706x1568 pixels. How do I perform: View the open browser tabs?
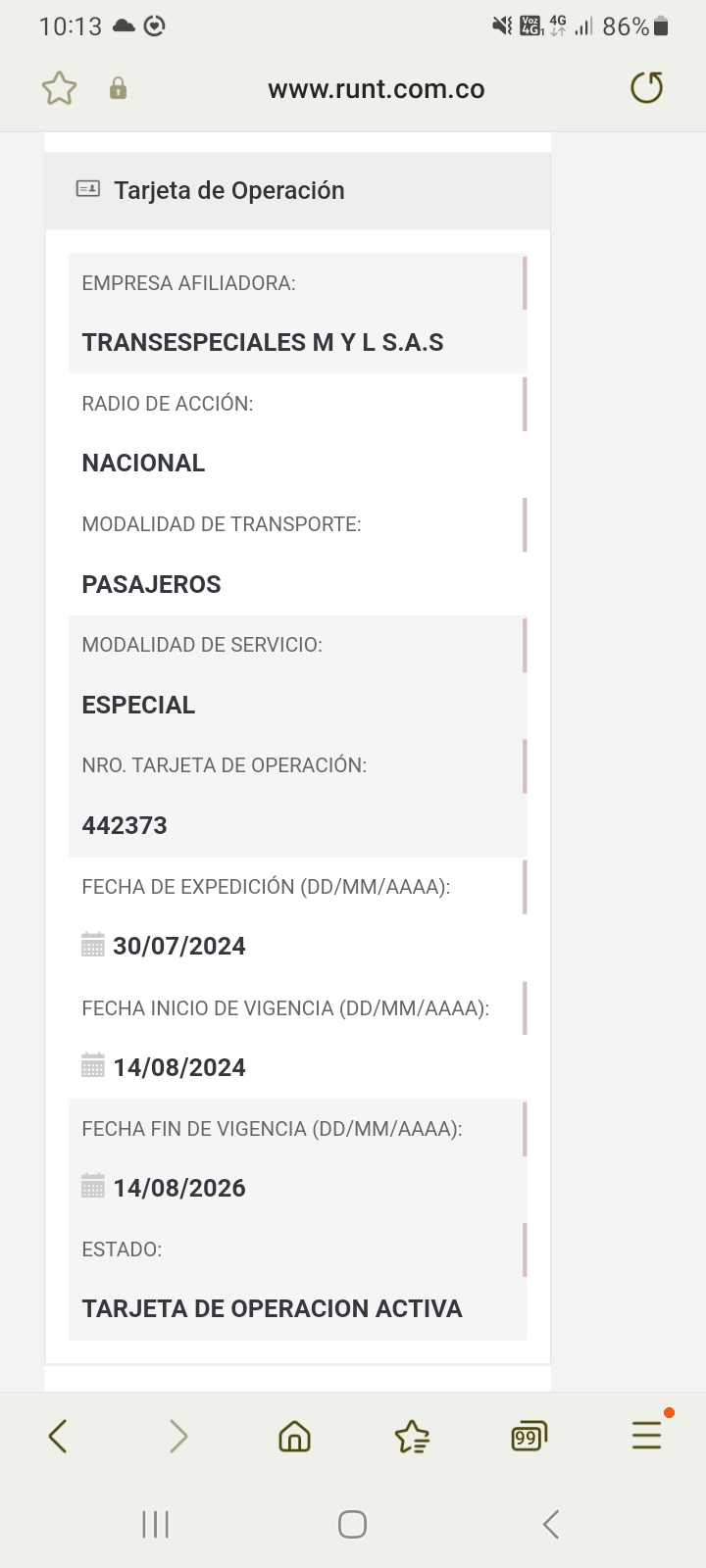[529, 1437]
